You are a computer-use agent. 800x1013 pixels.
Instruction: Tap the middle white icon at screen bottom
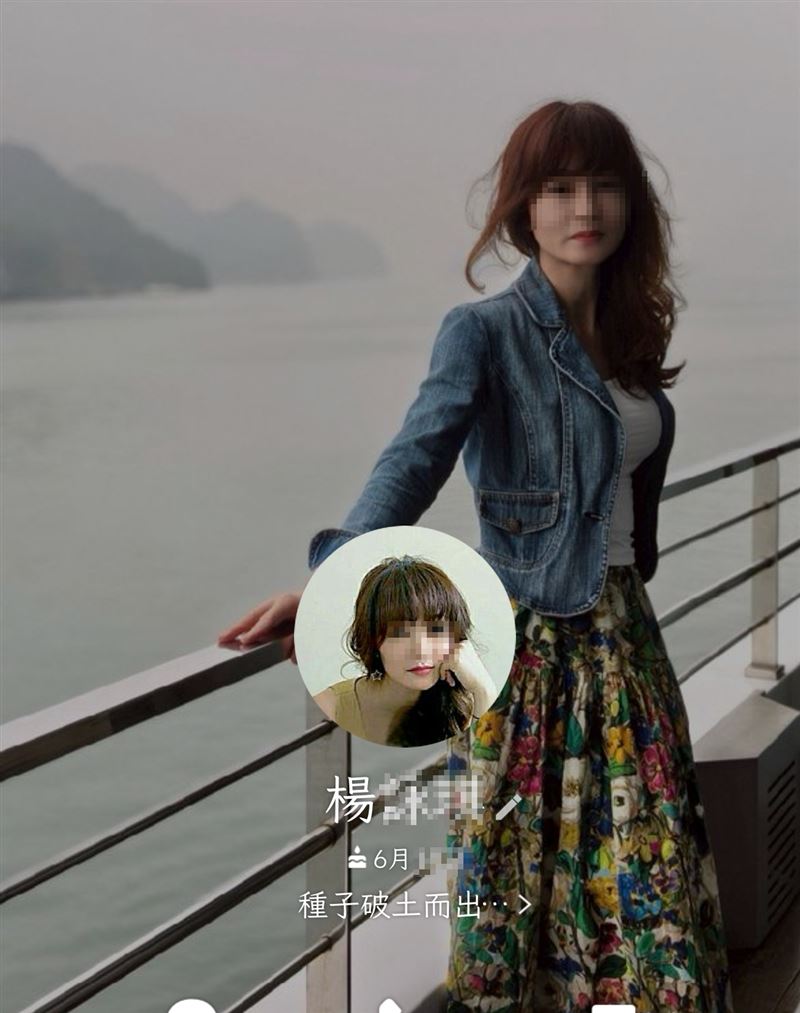[389, 1007]
